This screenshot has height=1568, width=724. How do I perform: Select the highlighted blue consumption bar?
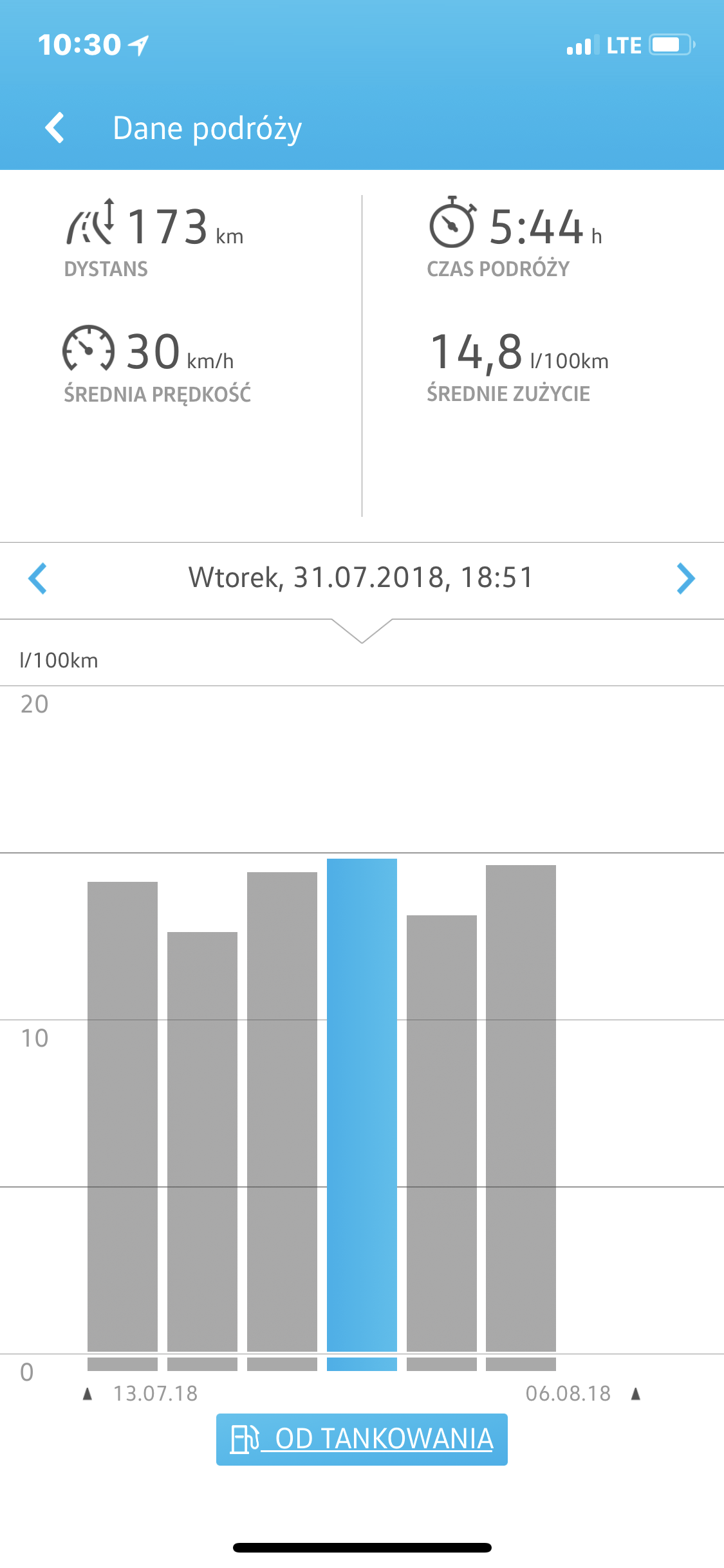pos(362,1104)
